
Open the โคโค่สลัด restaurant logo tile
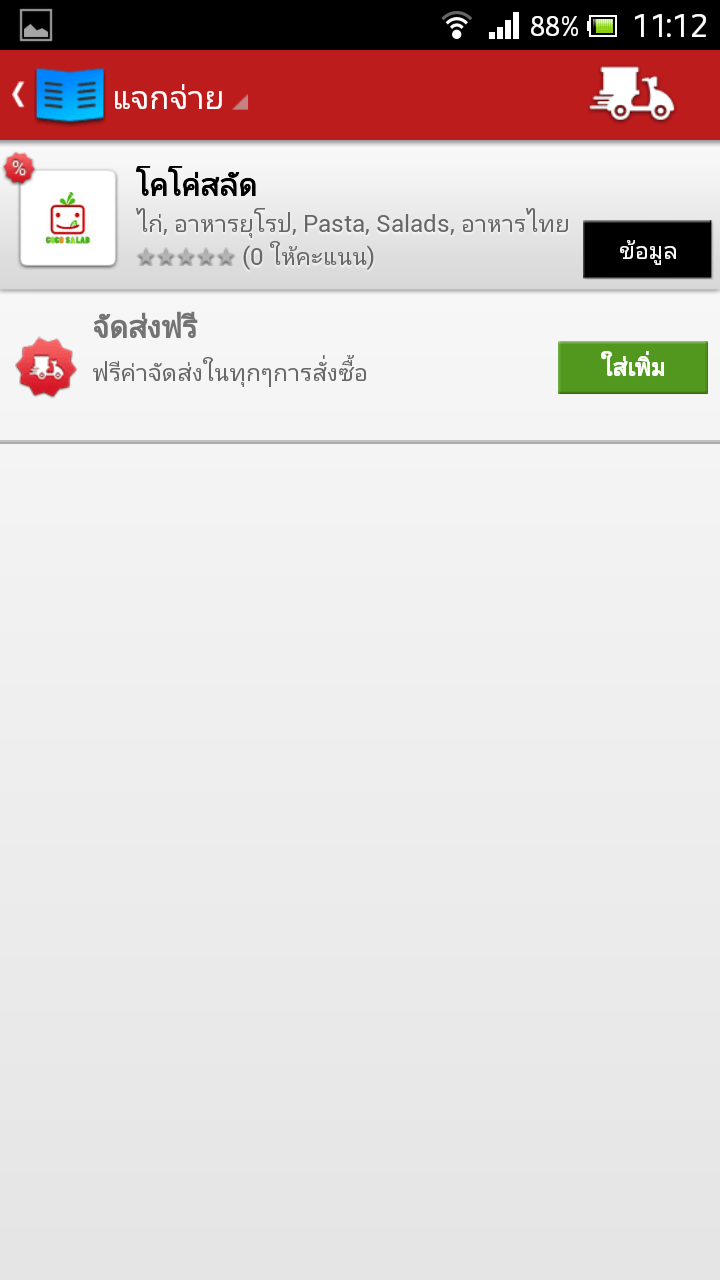pyautogui.click(x=68, y=218)
